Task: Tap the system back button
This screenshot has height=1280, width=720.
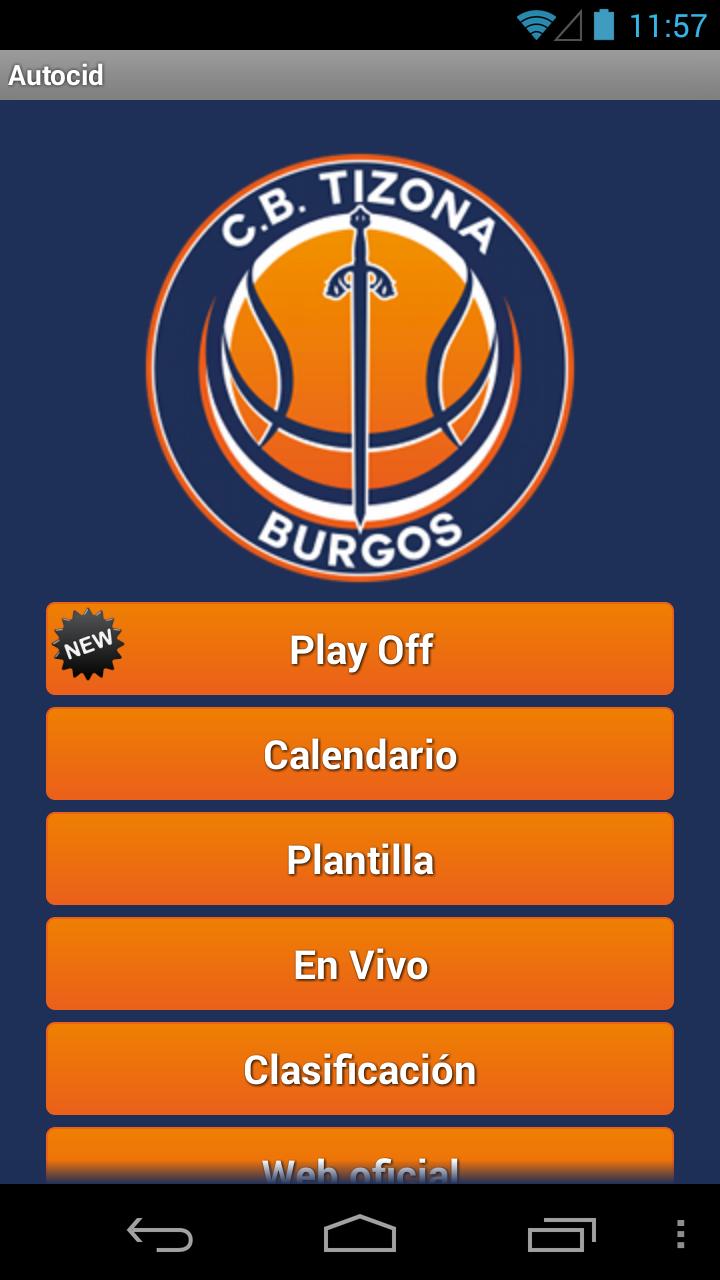Action: (160, 1234)
